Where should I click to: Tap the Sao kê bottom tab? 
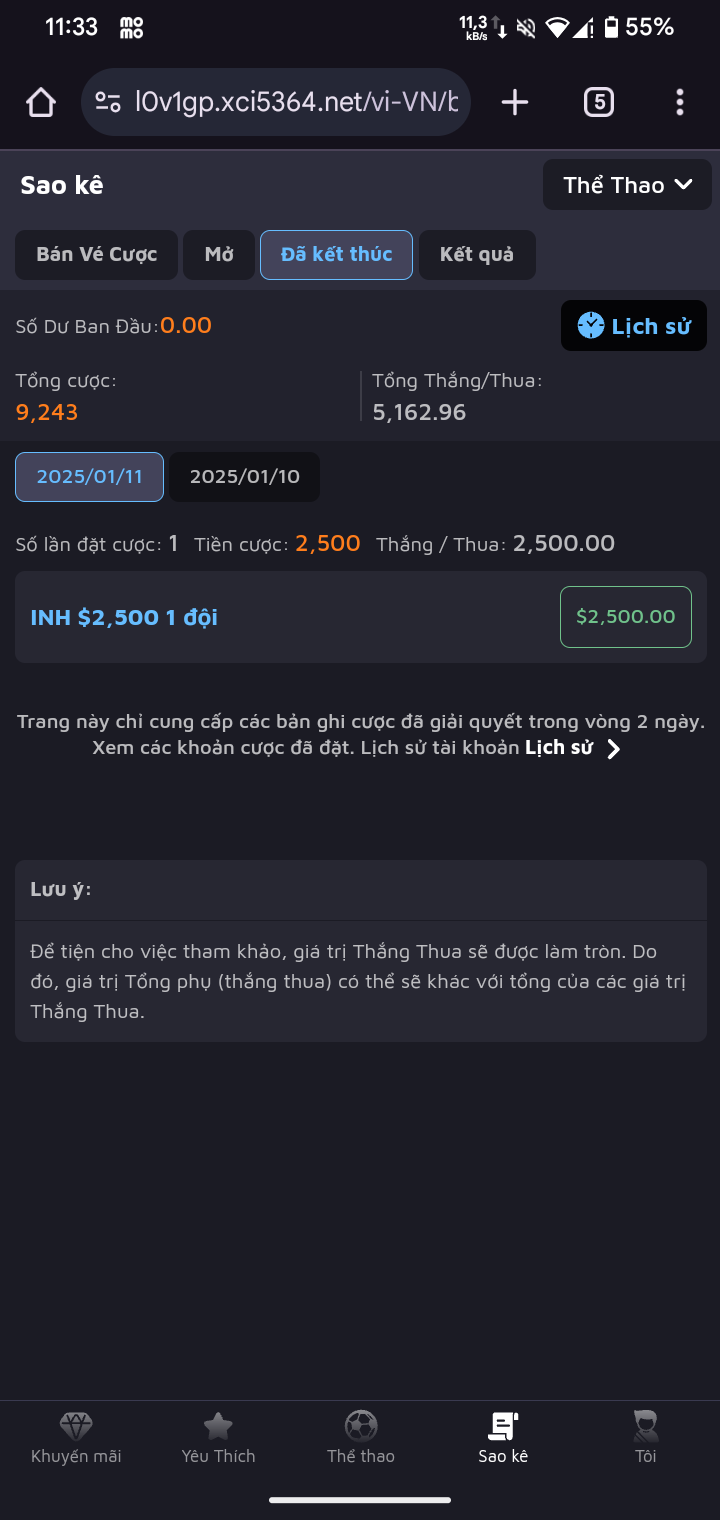click(x=503, y=1438)
